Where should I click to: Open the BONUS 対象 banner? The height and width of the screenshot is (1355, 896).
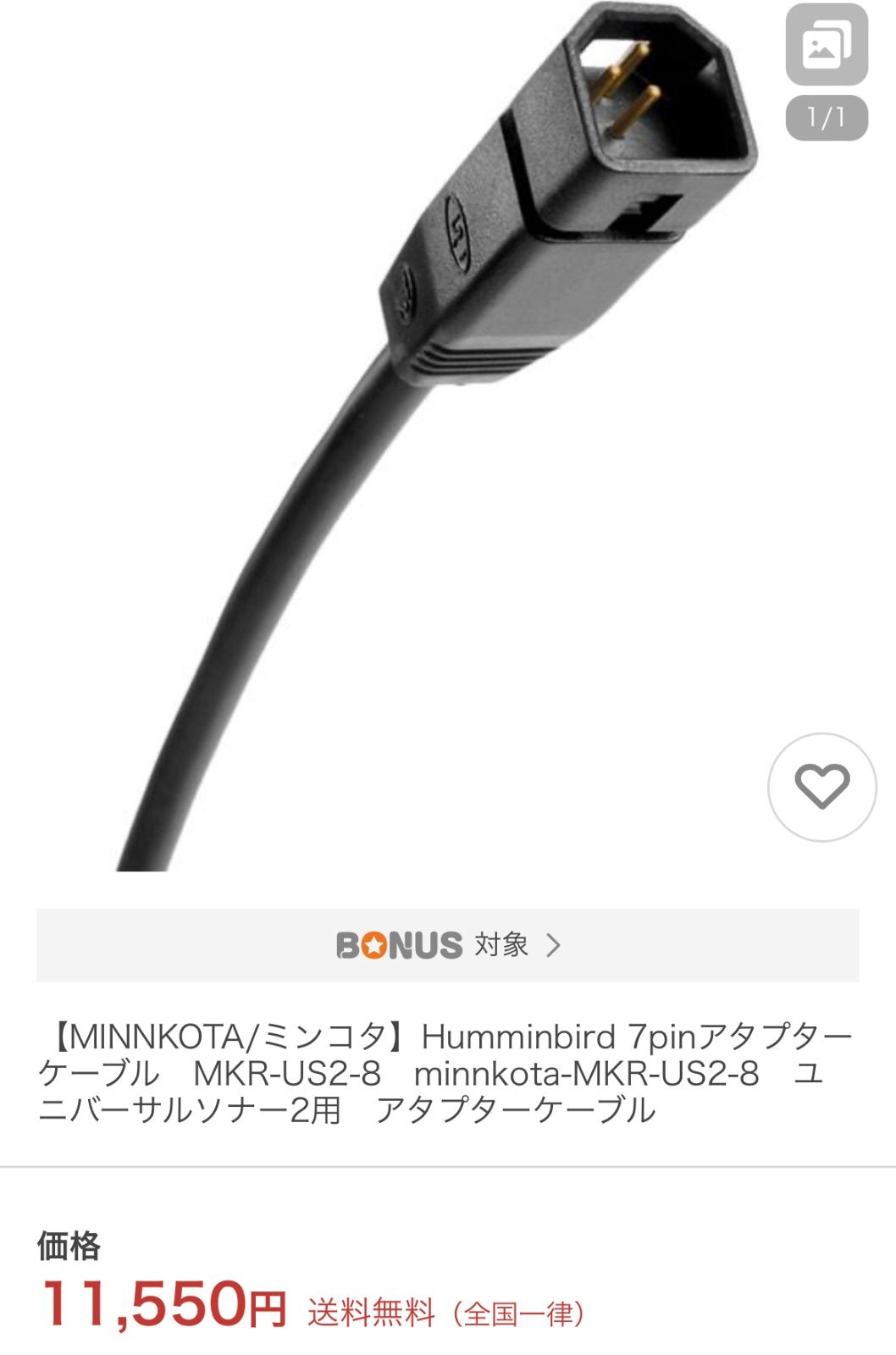point(447,945)
